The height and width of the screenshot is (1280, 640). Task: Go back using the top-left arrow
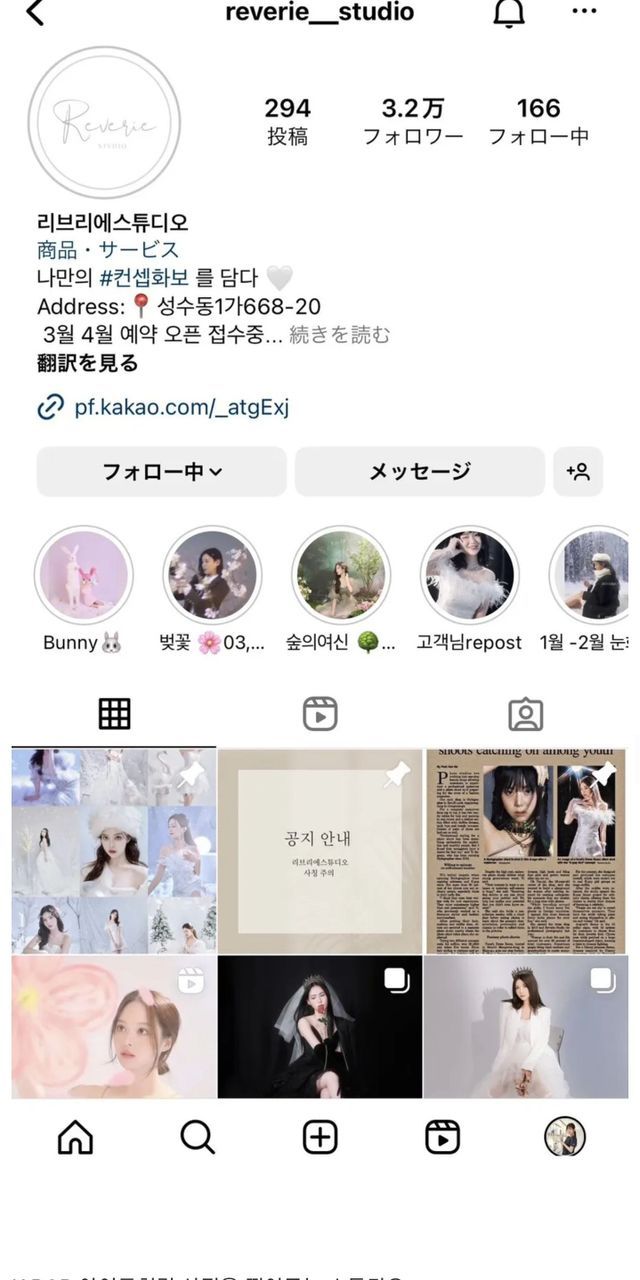[35, 13]
